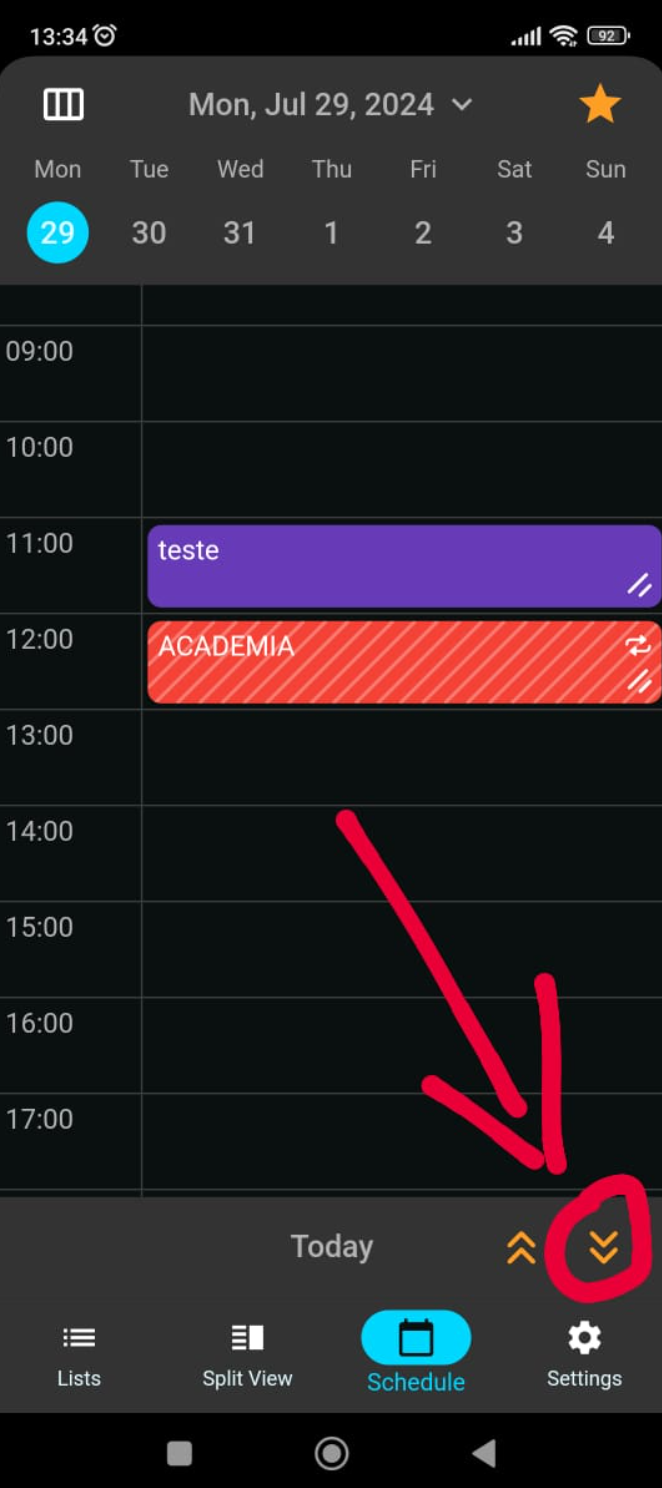Viewport: 662px width, 1488px height.
Task: Switch to the Lists tab
Action: tap(79, 1354)
